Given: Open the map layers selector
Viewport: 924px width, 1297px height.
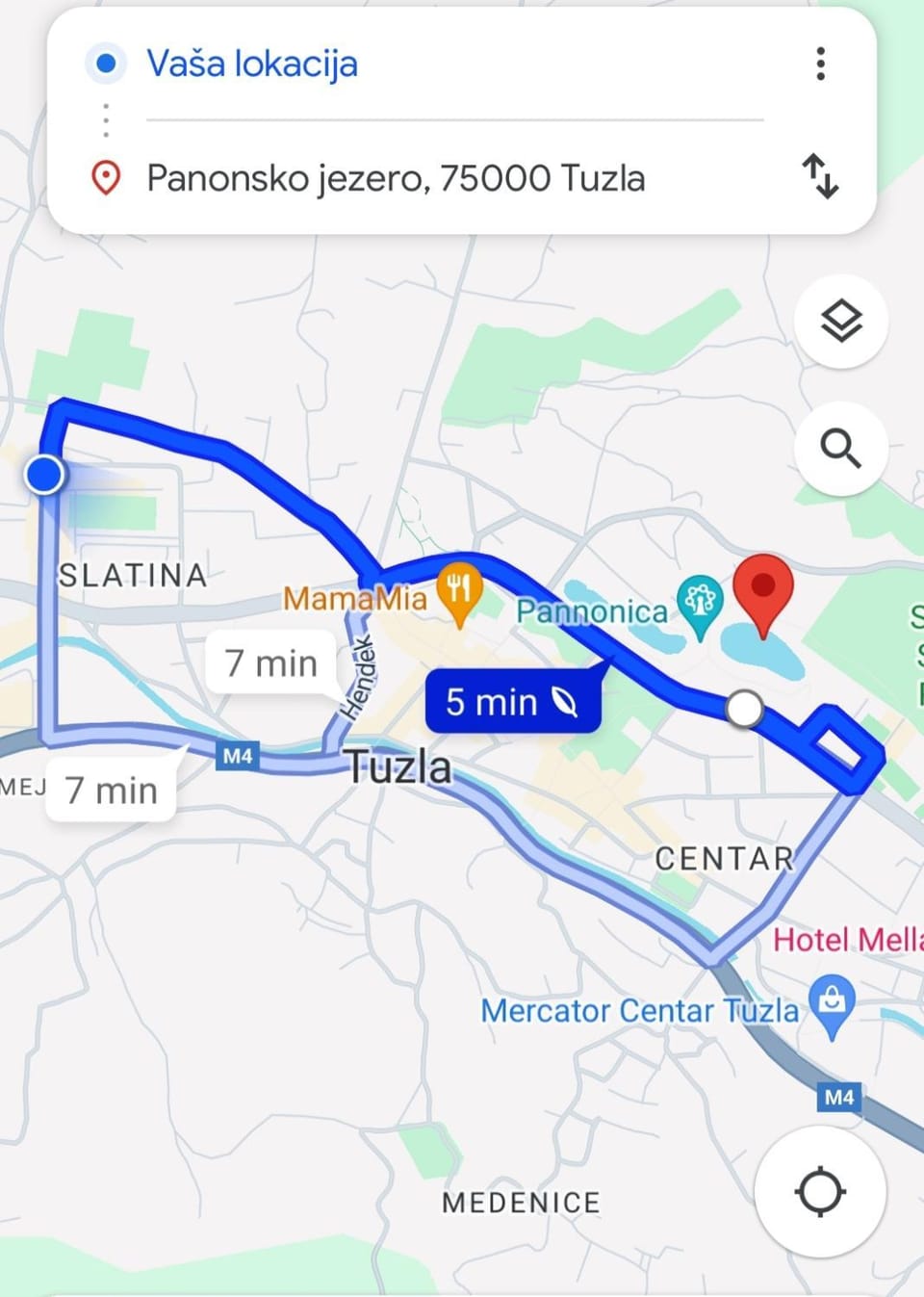Looking at the screenshot, I should (840, 322).
